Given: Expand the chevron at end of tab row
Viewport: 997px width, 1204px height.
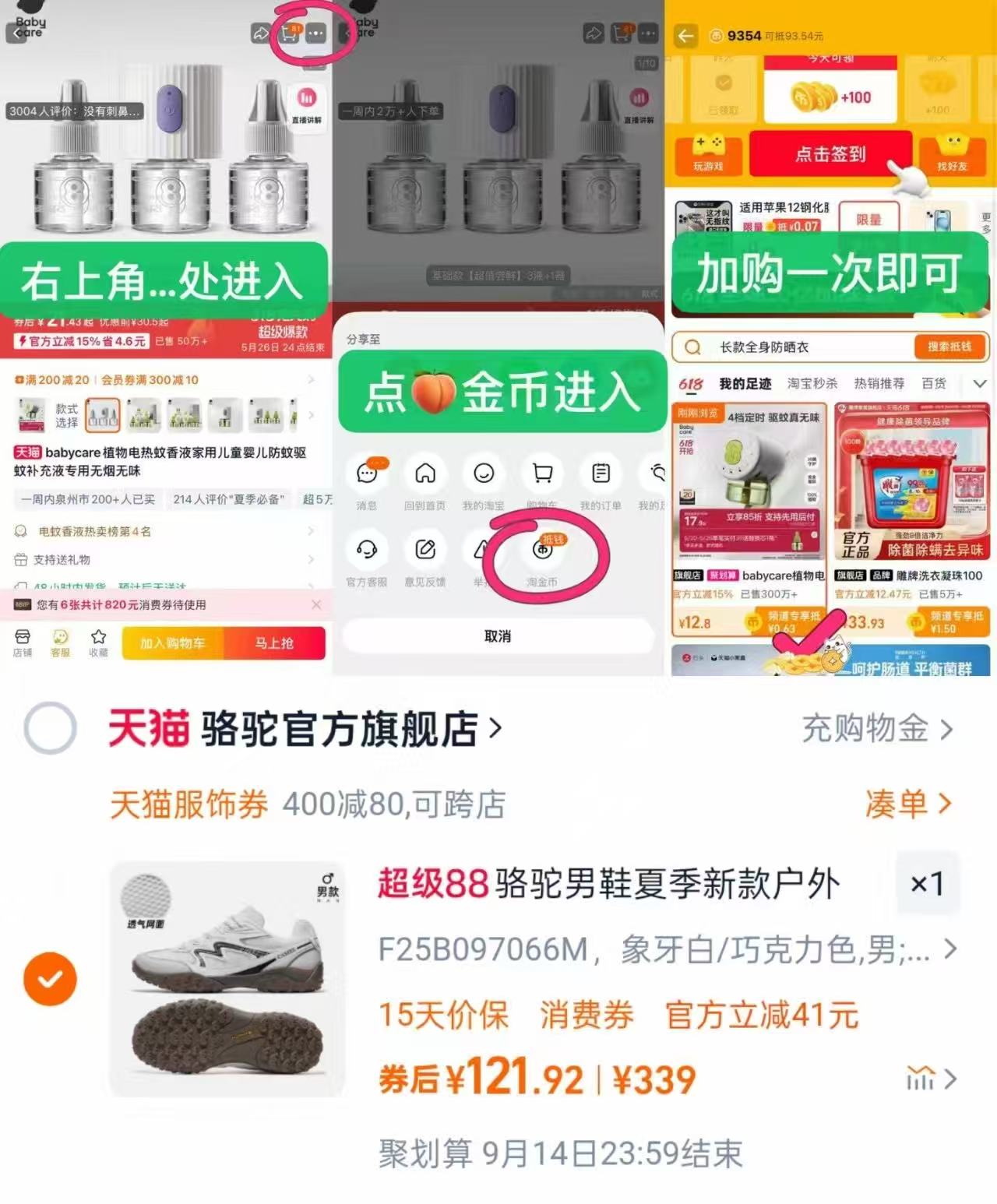Looking at the screenshot, I should (980, 383).
